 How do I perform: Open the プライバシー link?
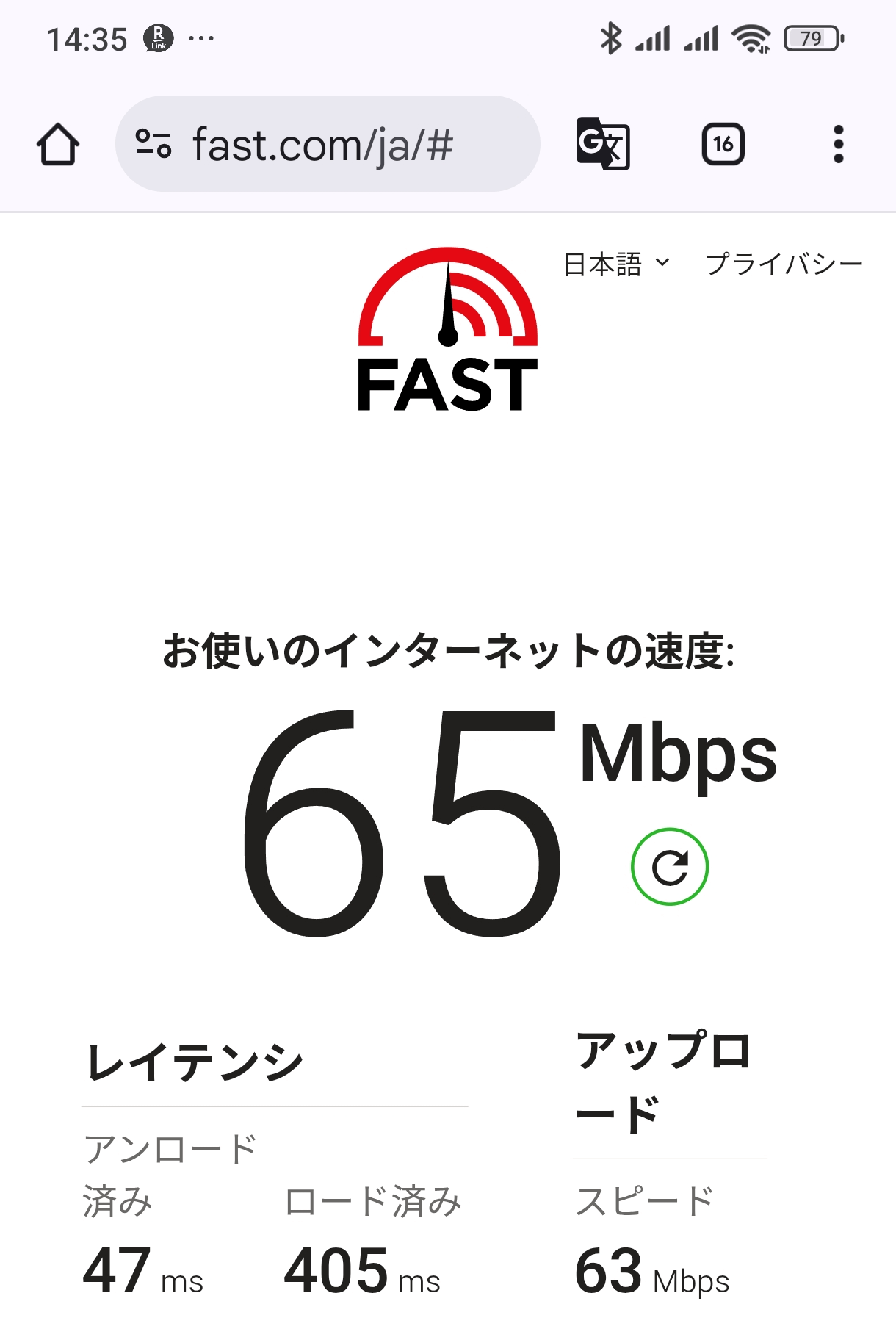tap(784, 264)
